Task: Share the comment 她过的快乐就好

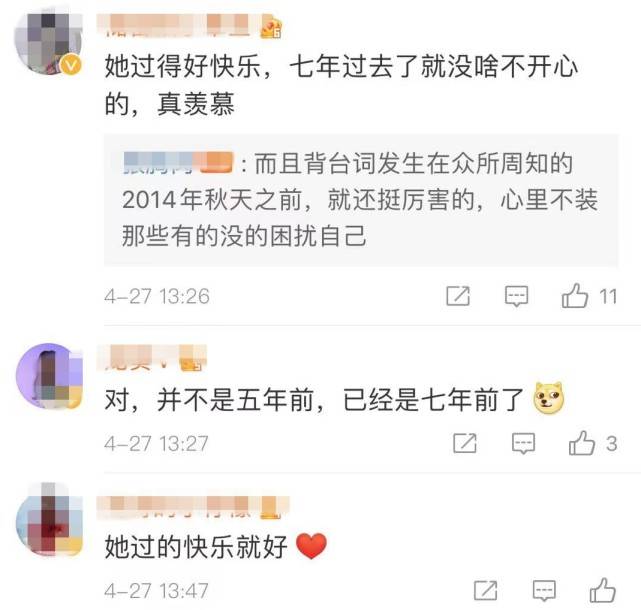Action: click(485, 588)
